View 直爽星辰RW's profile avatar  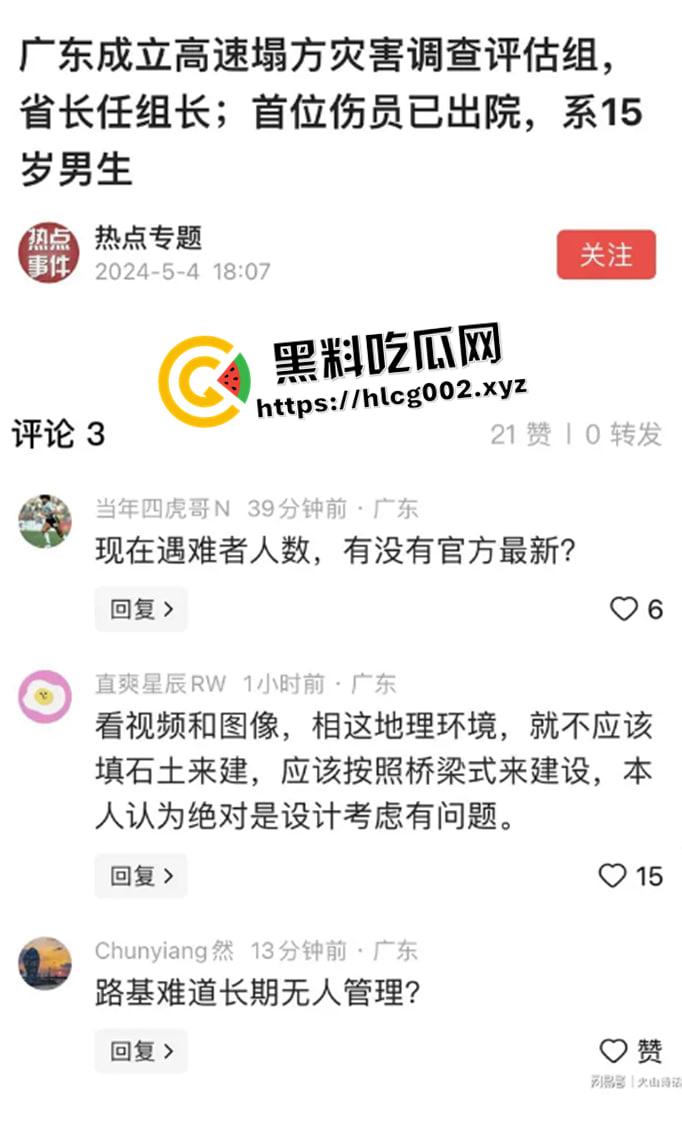tap(45, 696)
